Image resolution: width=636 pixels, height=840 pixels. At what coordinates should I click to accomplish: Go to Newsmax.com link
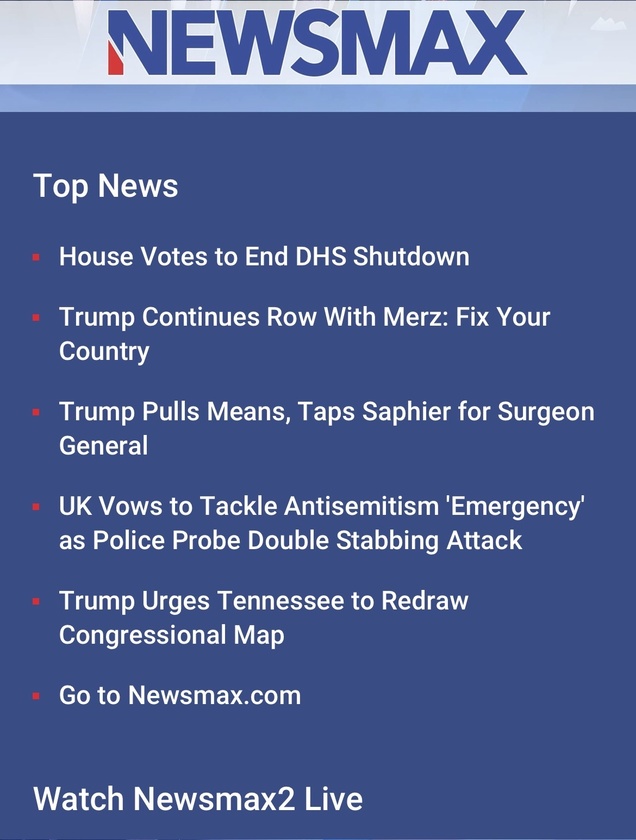coord(180,696)
